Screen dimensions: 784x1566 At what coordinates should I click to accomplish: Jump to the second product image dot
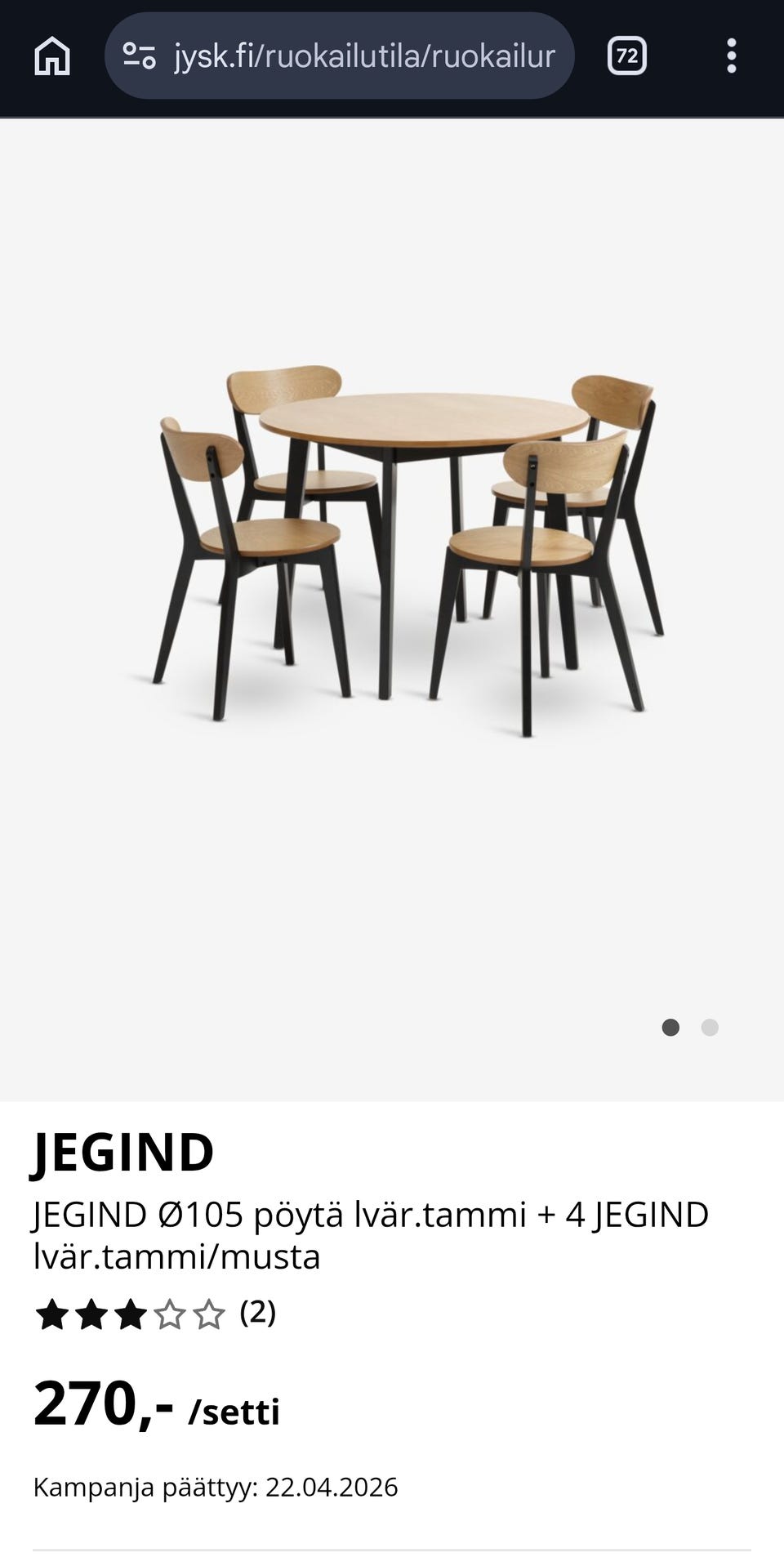[710, 1028]
